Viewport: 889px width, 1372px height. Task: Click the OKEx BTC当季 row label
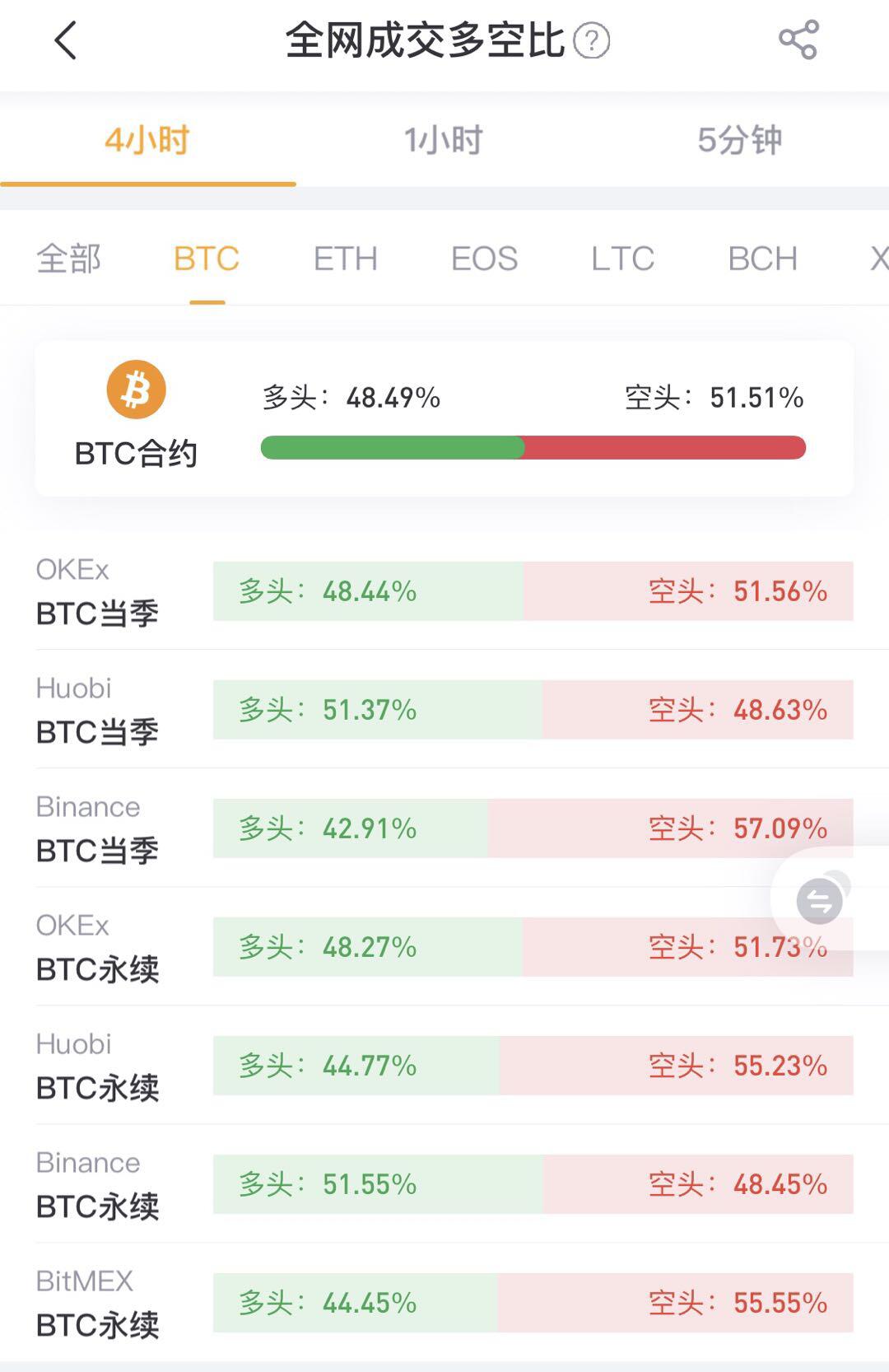pyautogui.click(x=97, y=591)
